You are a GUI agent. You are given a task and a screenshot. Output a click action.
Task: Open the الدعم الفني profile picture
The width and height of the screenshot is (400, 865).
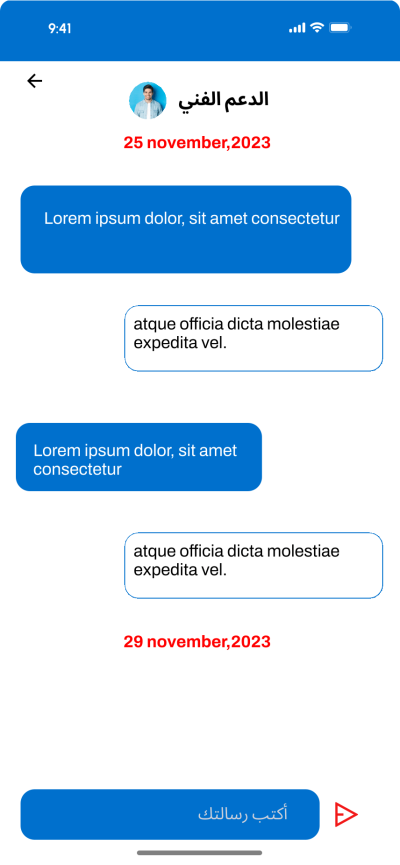pyautogui.click(x=148, y=100)
